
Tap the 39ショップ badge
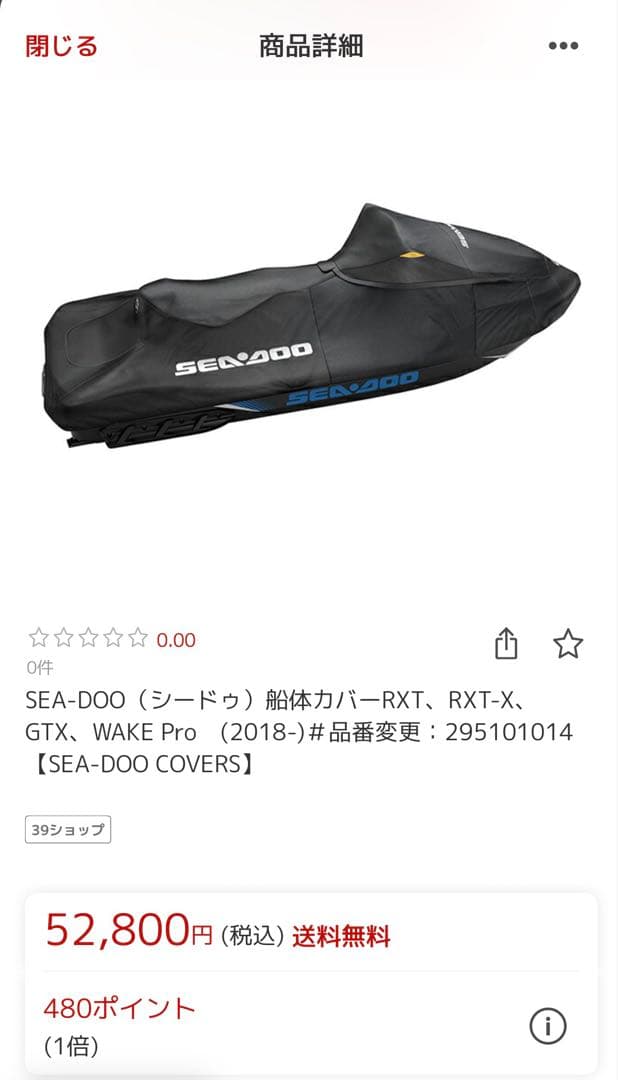[68, 830]
